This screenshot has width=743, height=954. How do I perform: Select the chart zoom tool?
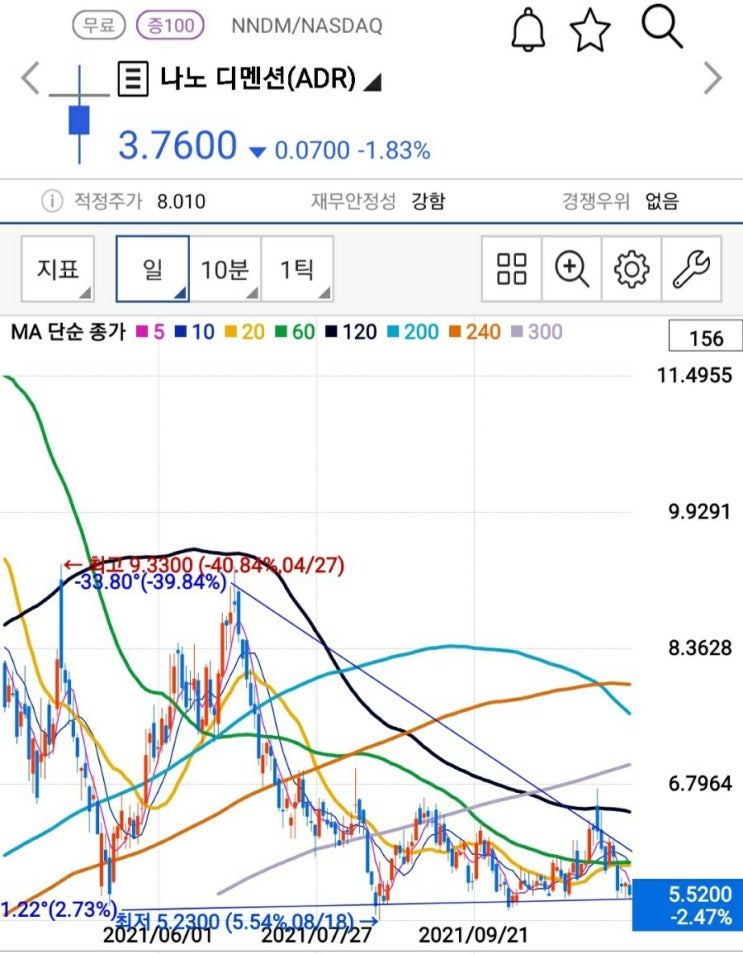[x=571, y=269]
